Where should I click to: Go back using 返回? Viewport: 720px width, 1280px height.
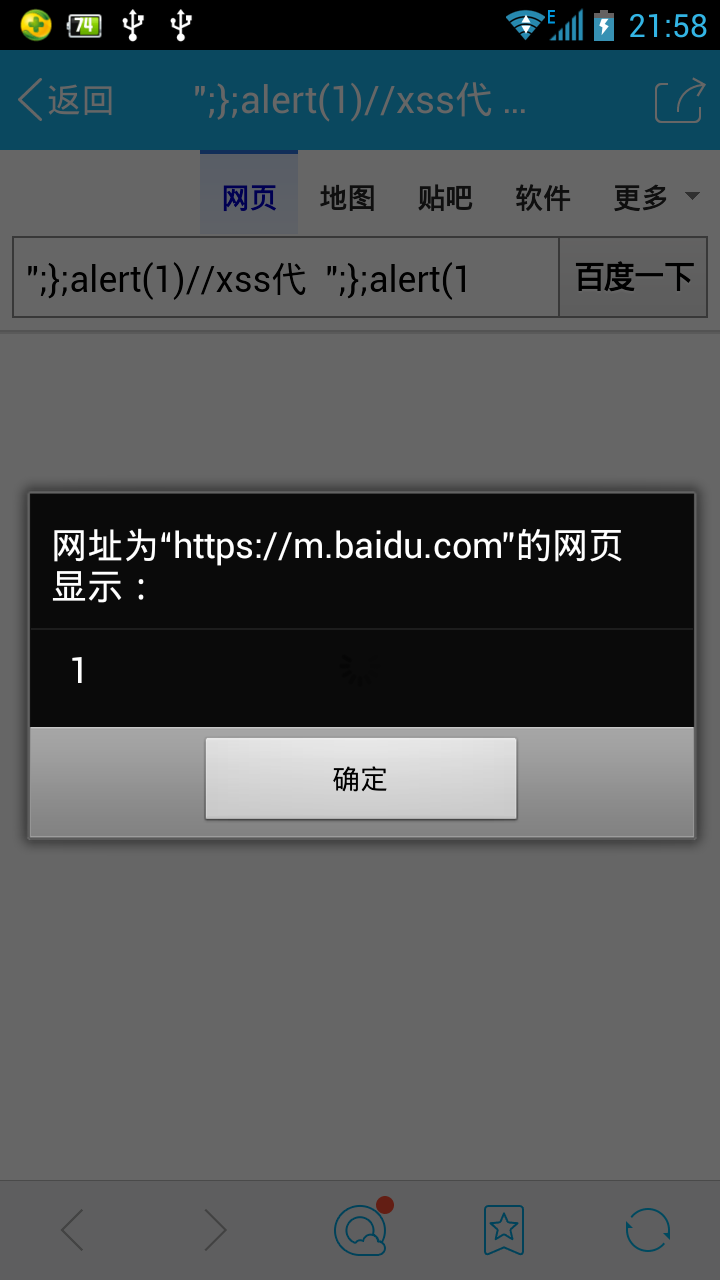[x=66, y=100]
